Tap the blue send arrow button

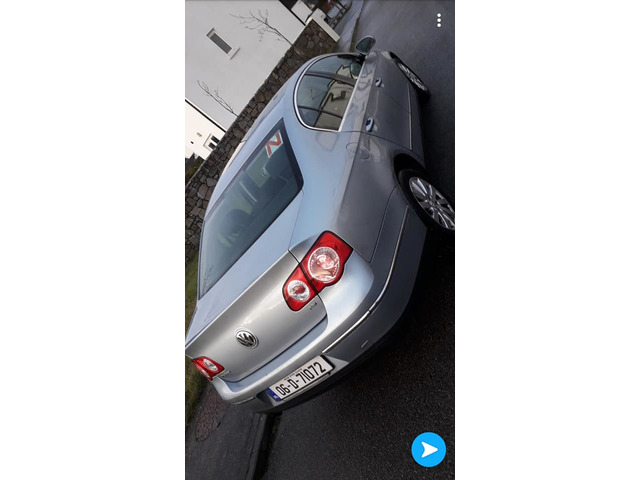tap(429, 449)
